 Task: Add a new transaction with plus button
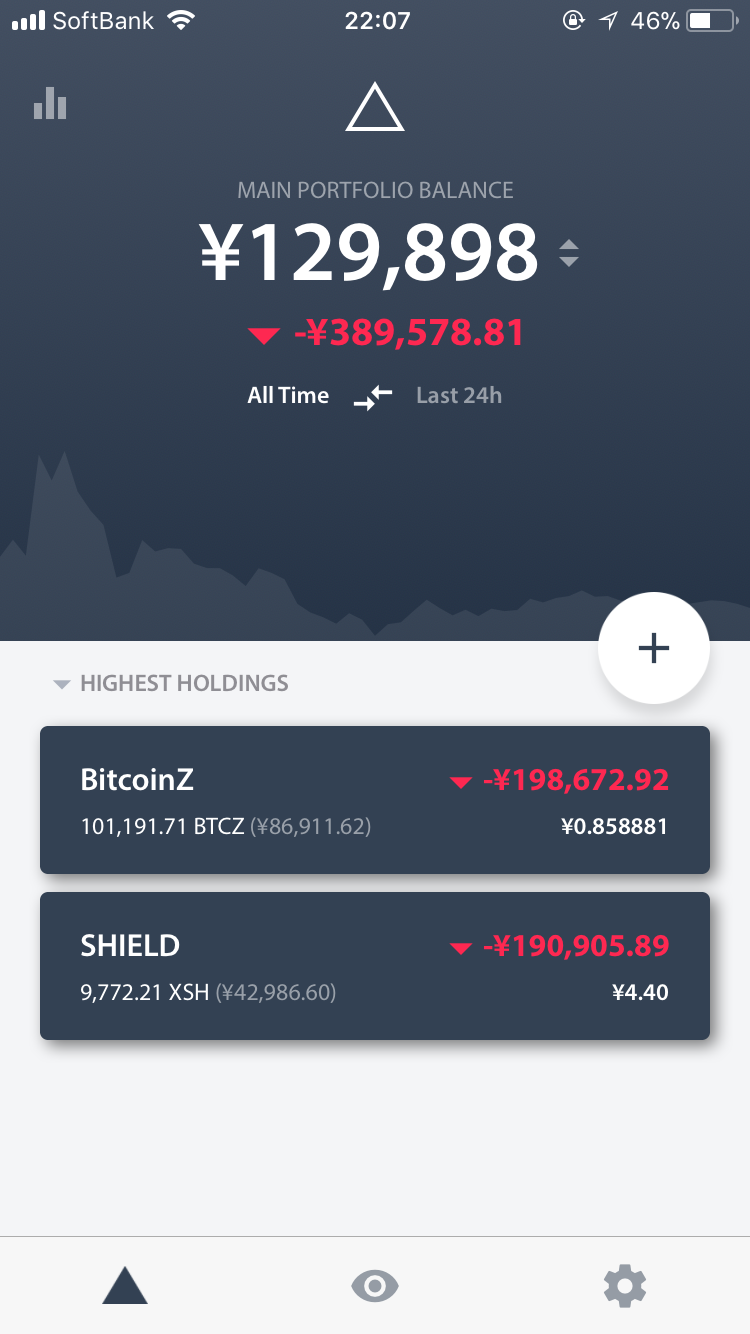coord(654,648)
